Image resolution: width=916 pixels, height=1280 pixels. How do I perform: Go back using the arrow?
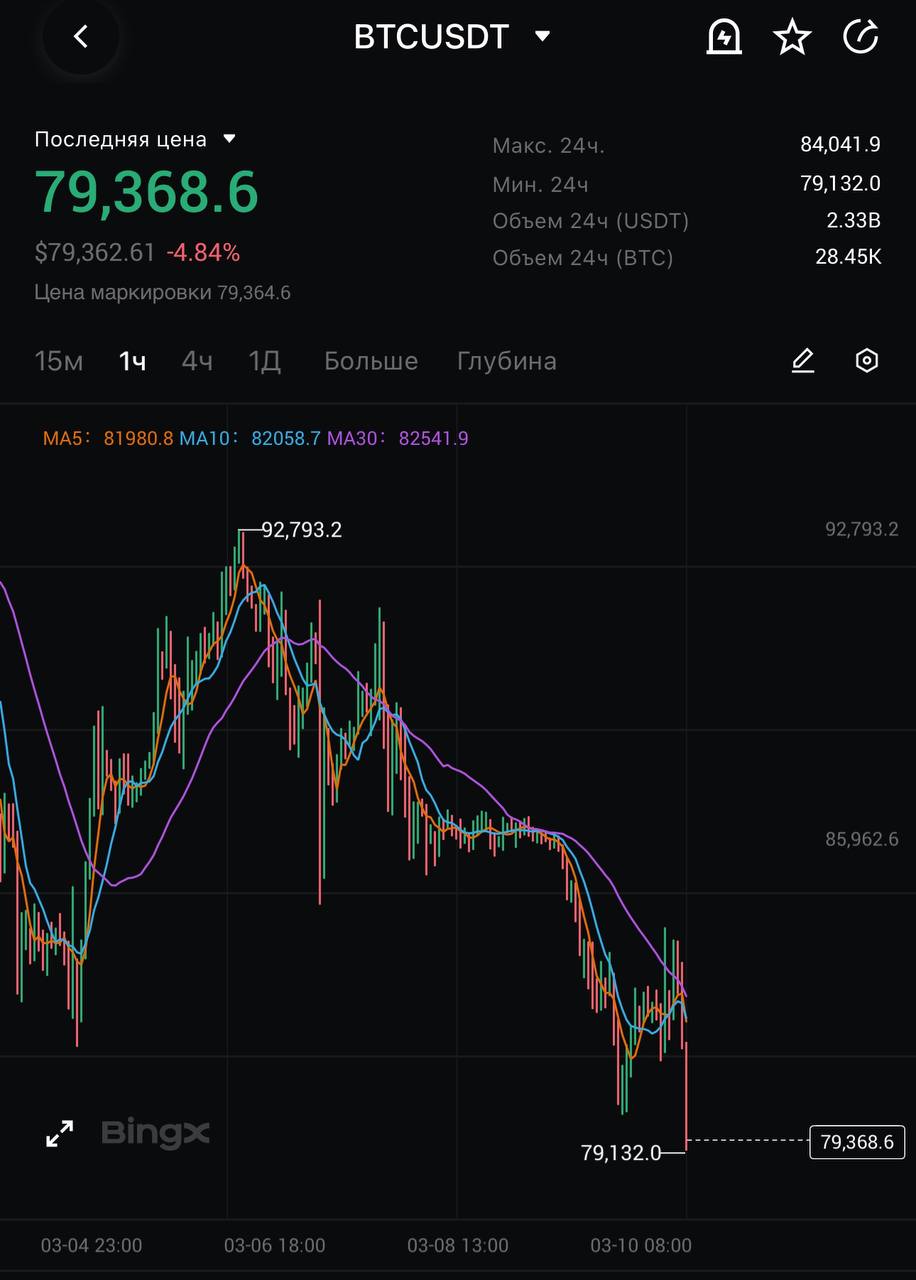point(81,37)
